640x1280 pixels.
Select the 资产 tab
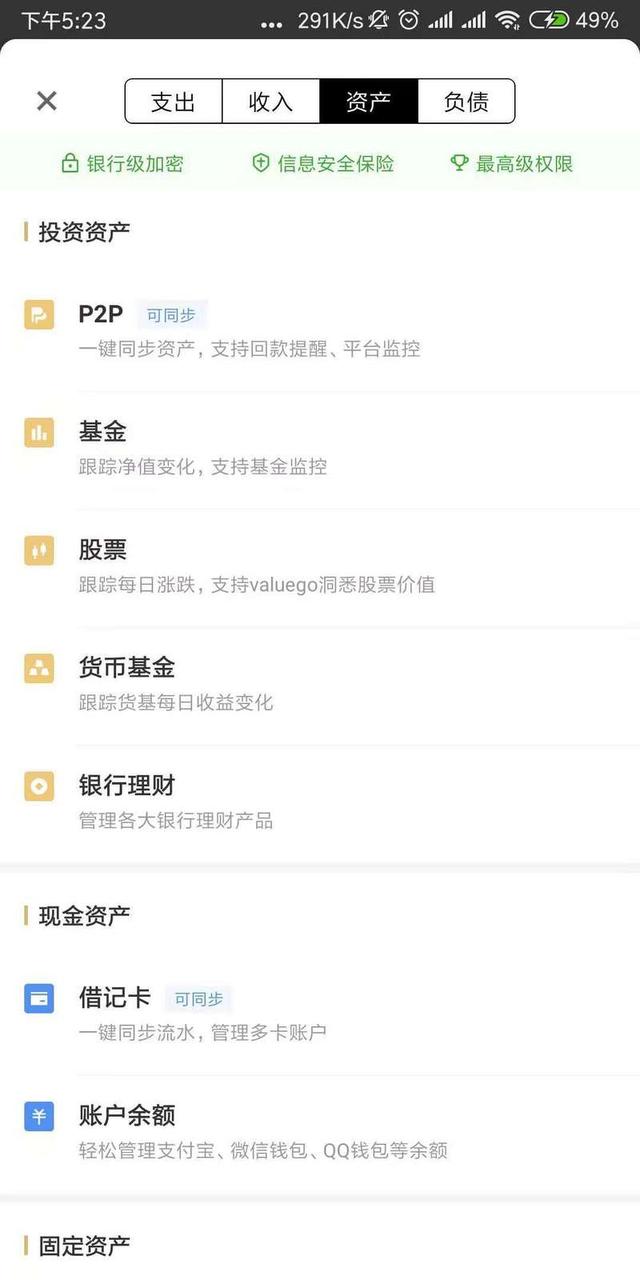[x=368, y=101]
